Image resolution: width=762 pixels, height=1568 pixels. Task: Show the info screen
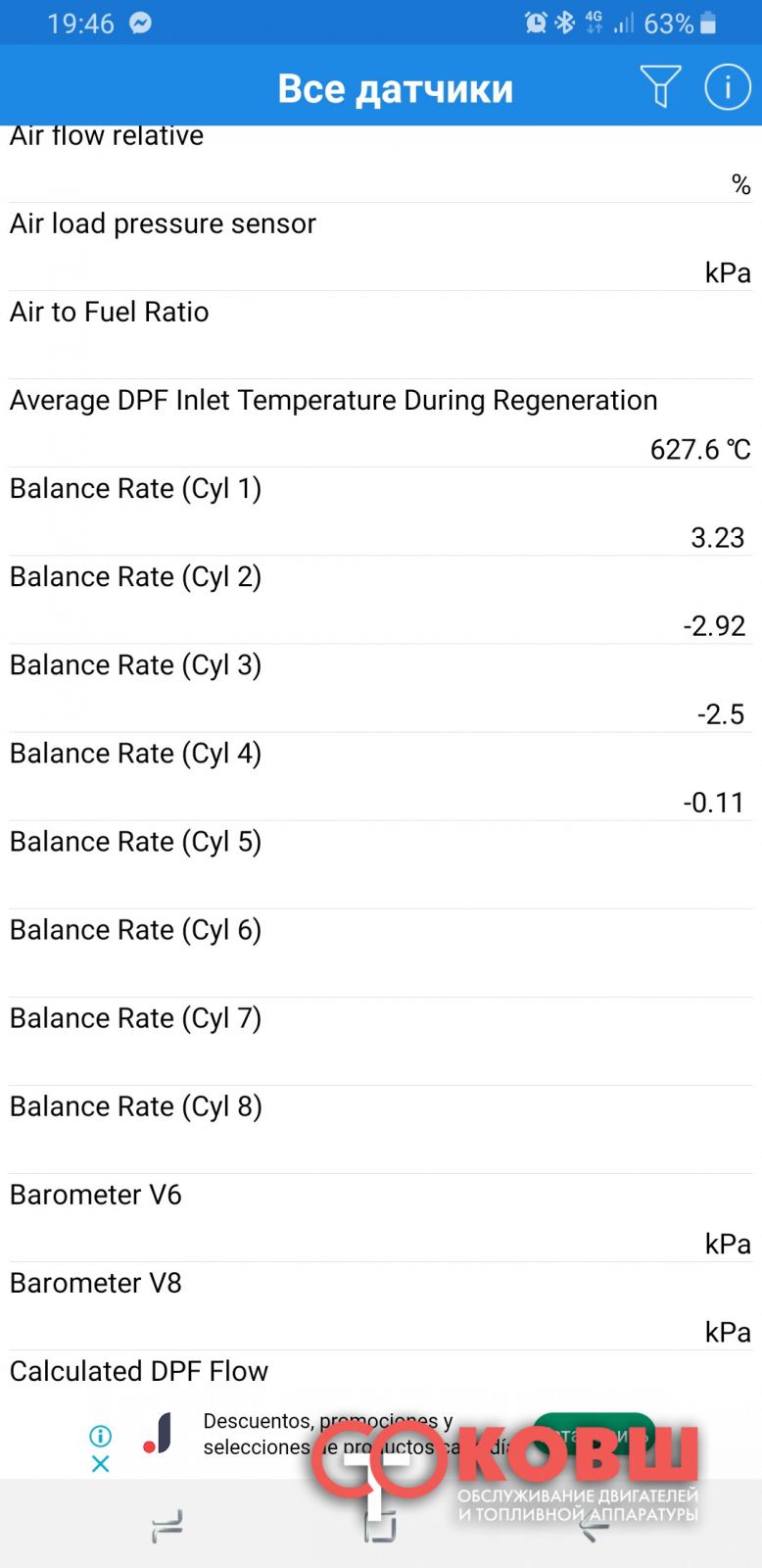pyautogui.click(x=727, y=87)
